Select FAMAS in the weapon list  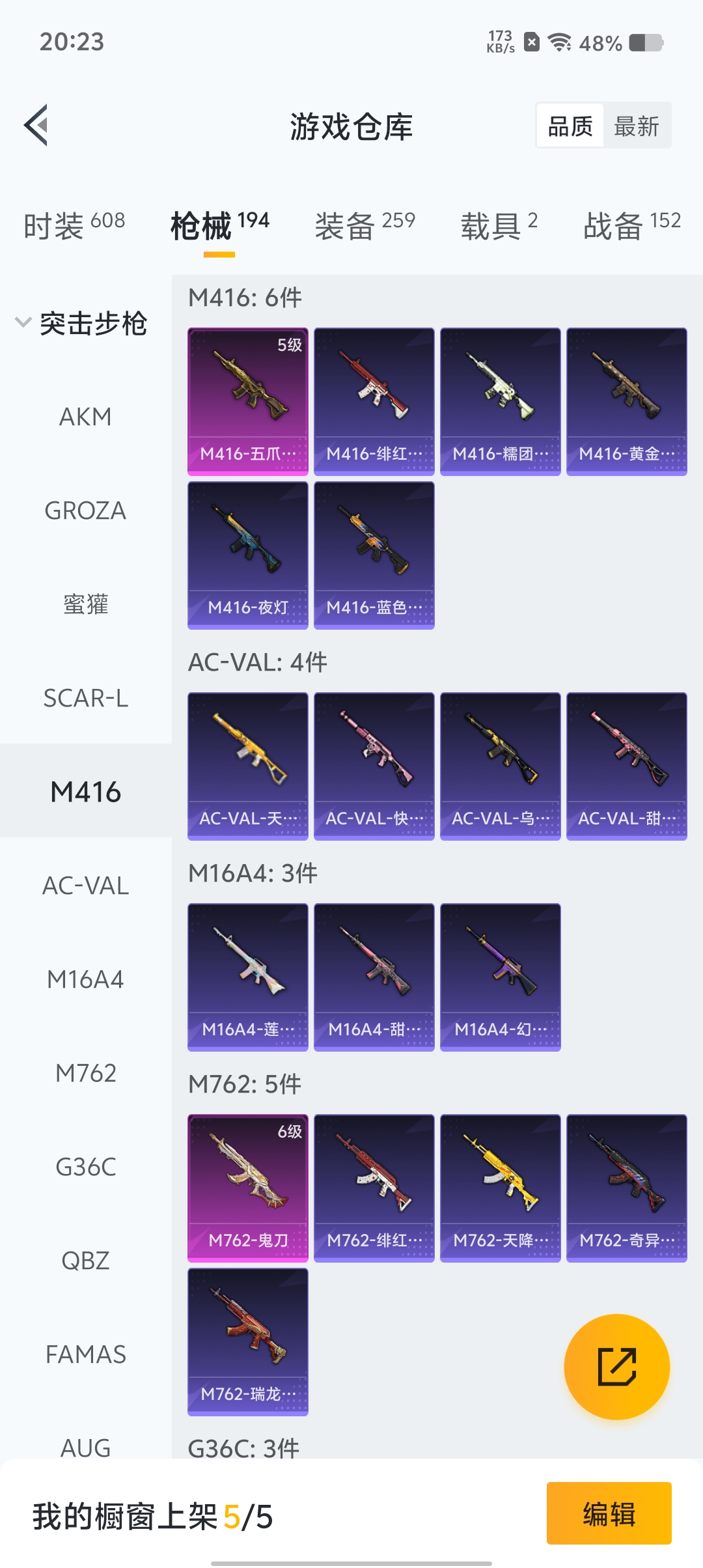[85, 1354]
